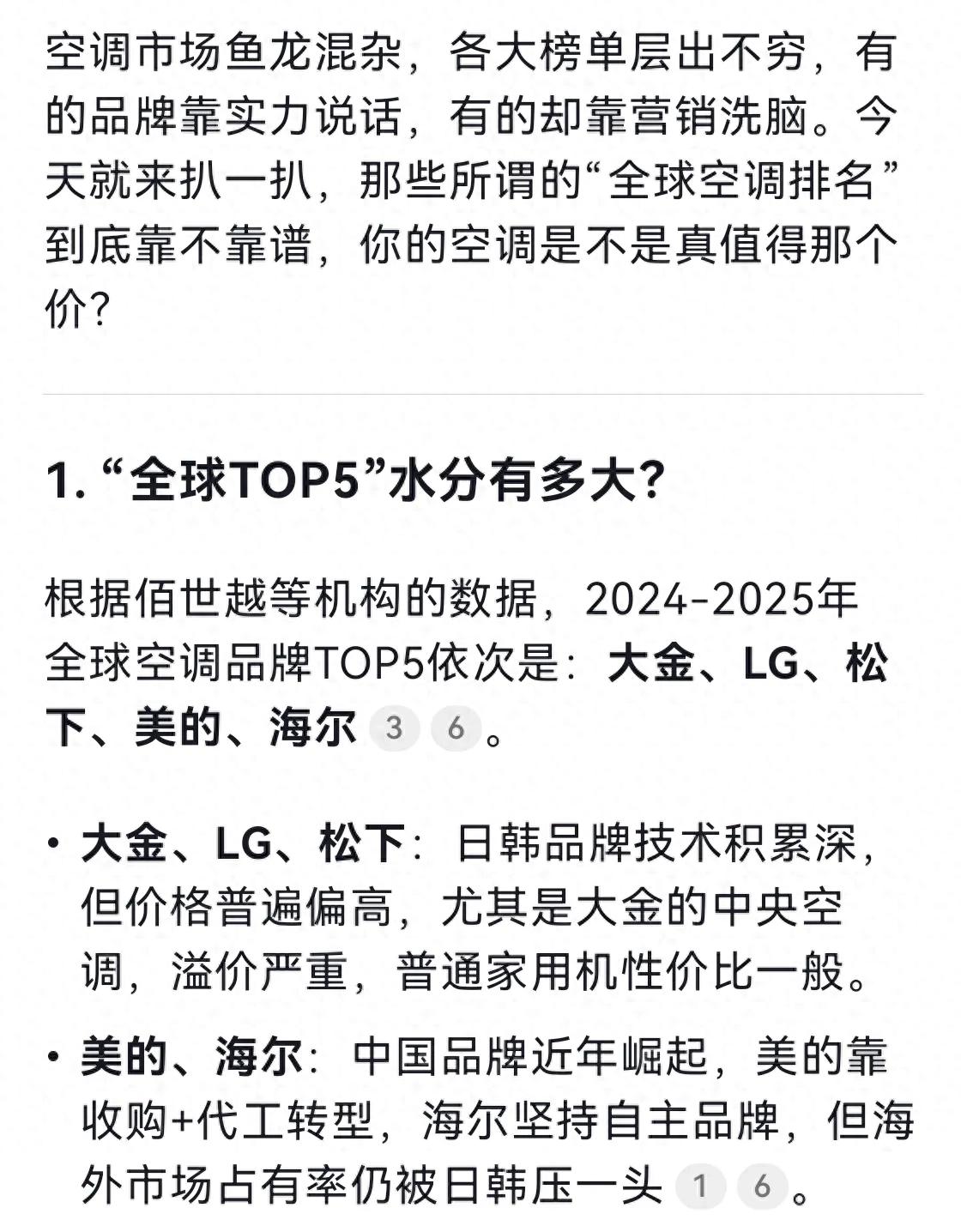Open citation 3 after the TOP5 brand list
Viewport: 961px width, 1232px height.
coord(394,728)
